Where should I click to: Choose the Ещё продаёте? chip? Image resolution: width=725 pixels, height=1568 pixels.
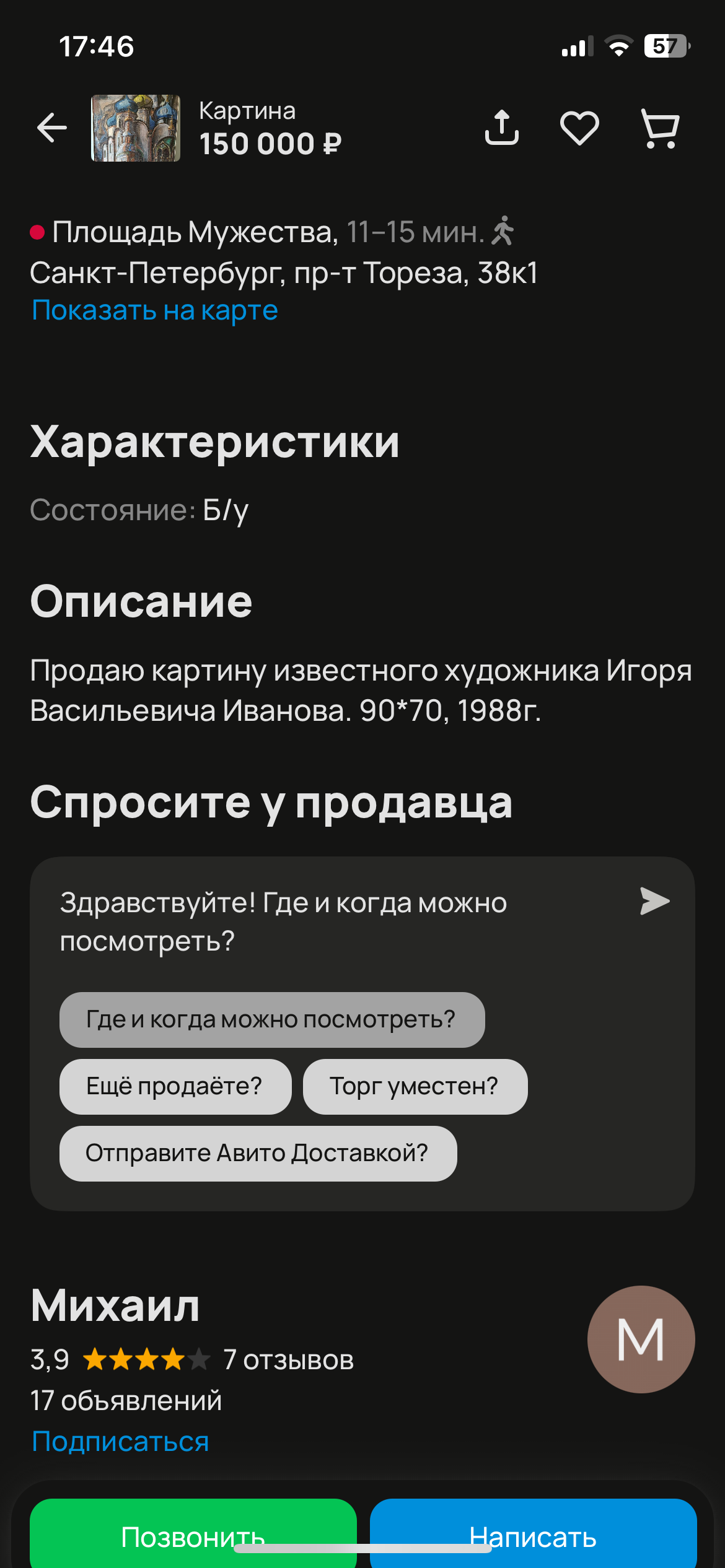coord(175,1087)
